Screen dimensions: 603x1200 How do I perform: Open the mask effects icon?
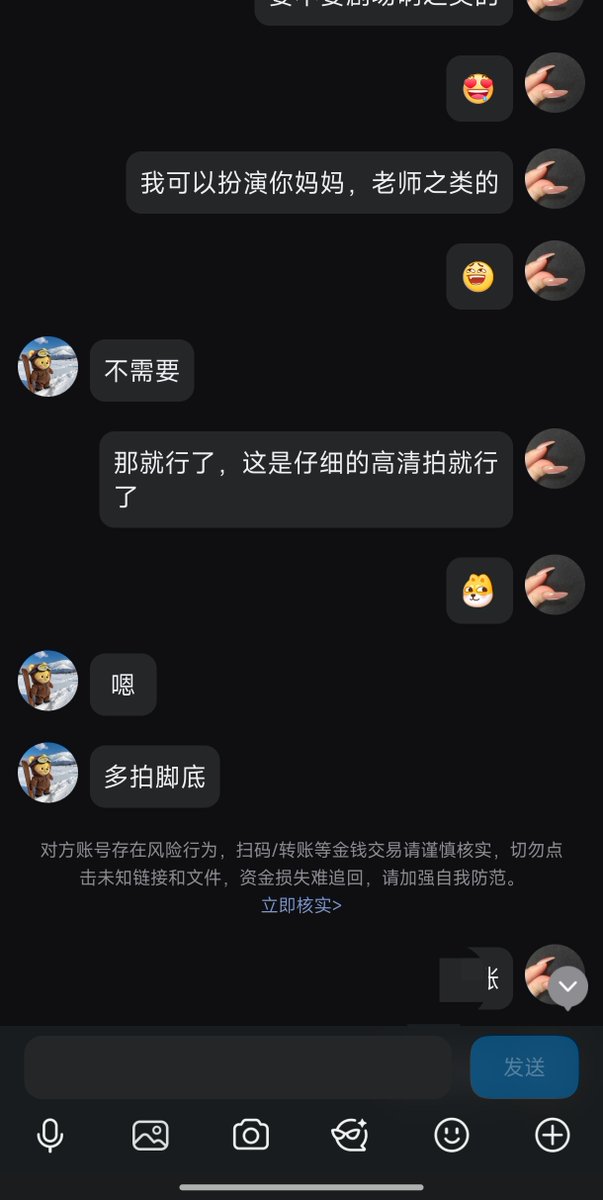pos(350,1135)
